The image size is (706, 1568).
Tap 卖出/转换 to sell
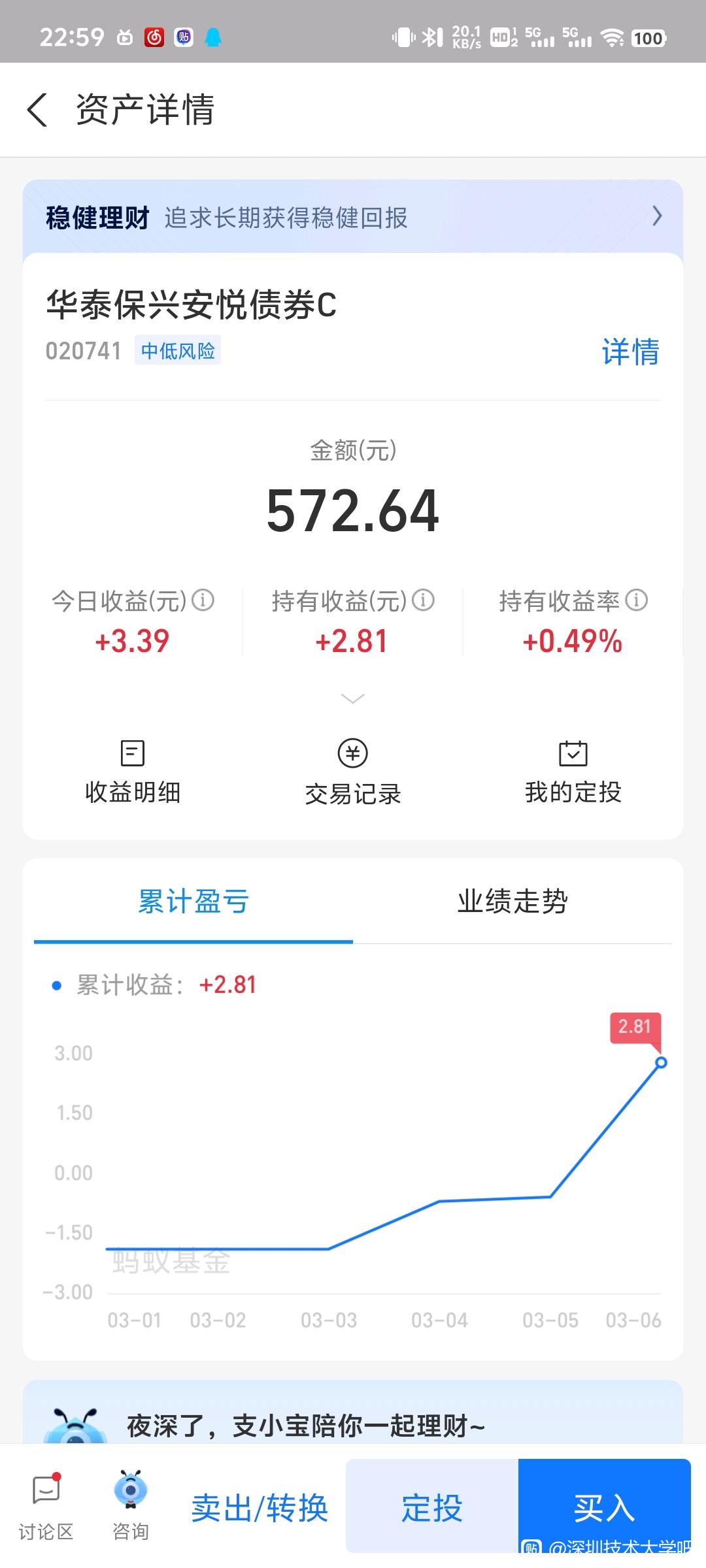260,1509
